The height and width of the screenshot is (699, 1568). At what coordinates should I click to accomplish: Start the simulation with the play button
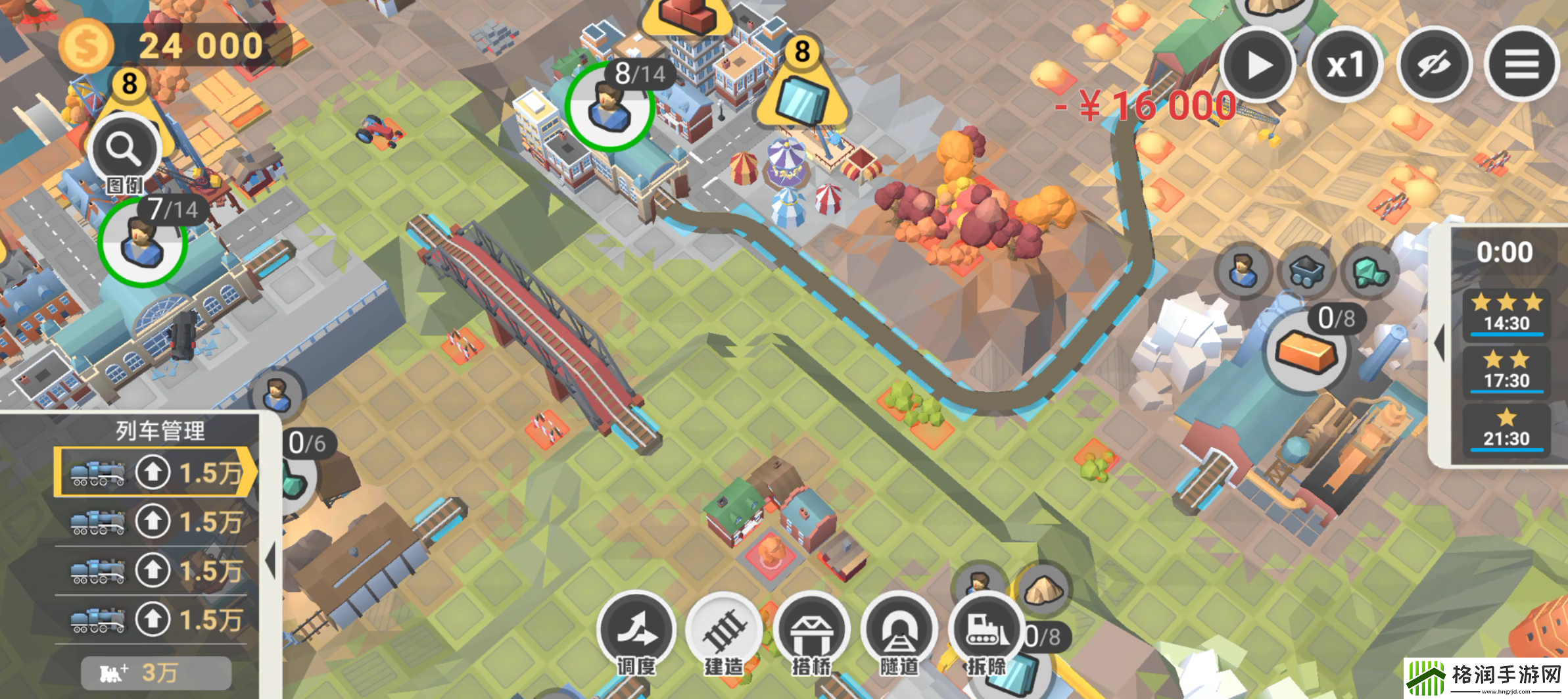coord(1258,66)
